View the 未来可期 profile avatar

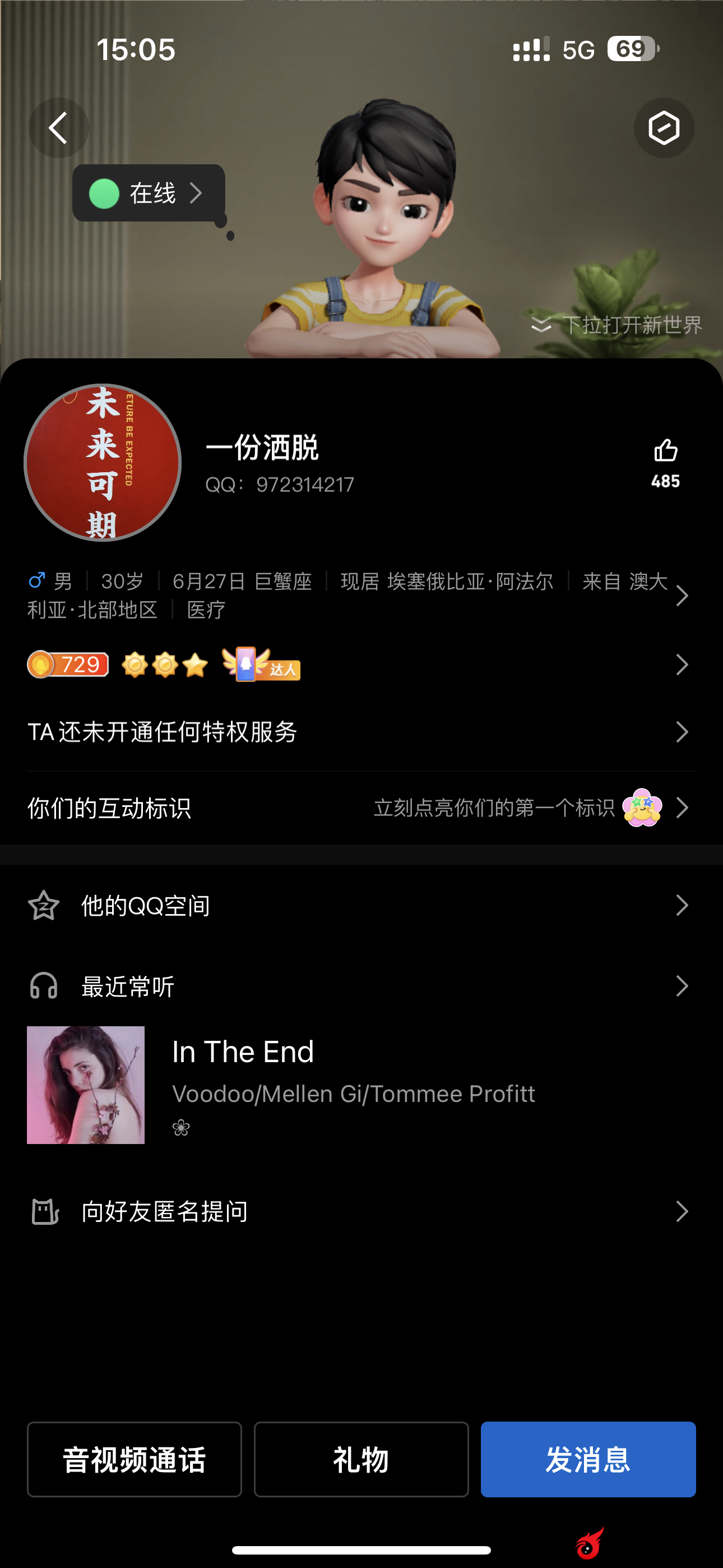pyautogui.click(x=102, y=463)
